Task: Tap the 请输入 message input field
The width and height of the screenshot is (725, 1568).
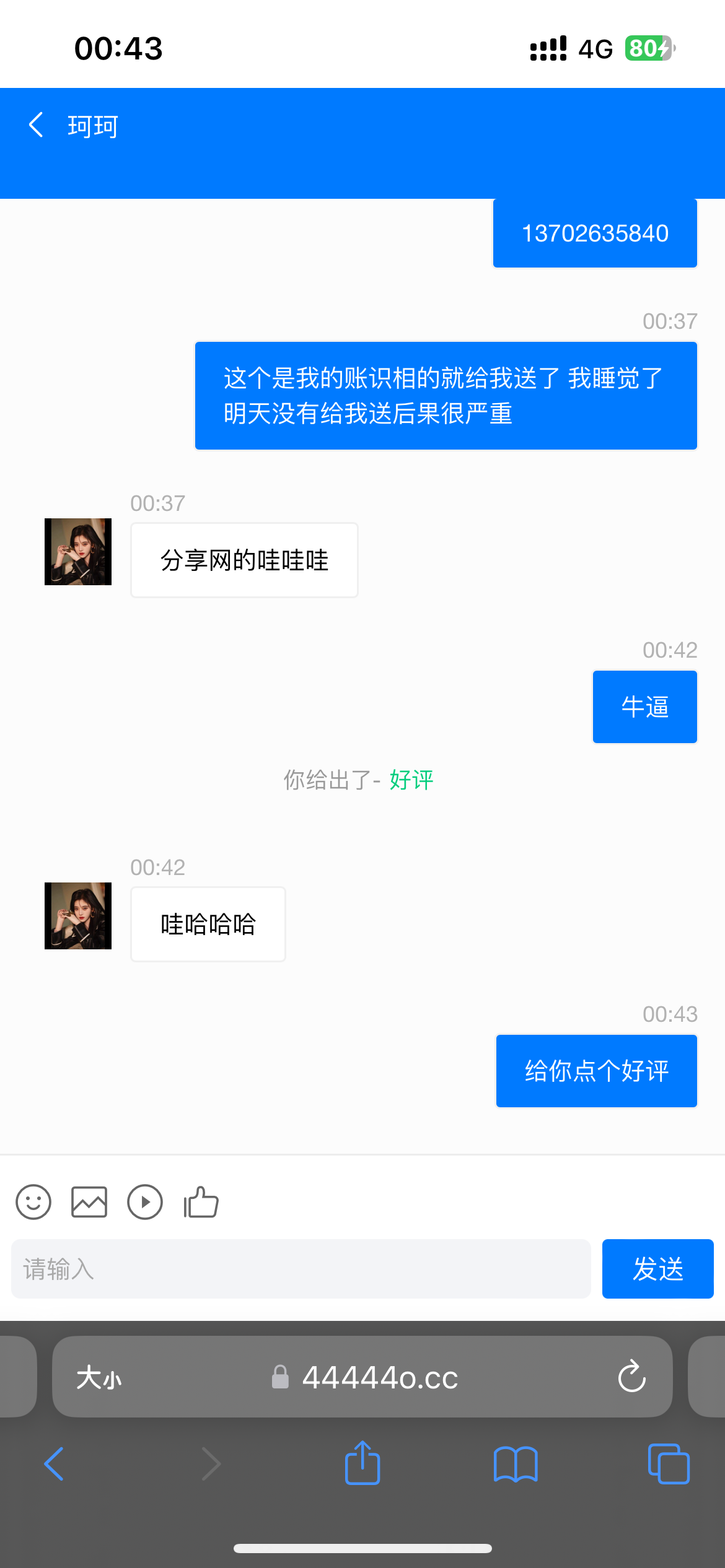Action: pos(302,1268)
